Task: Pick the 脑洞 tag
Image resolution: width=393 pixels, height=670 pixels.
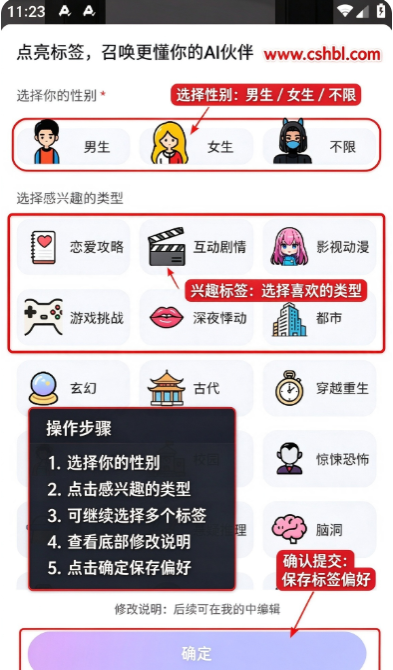Action: 319,529
